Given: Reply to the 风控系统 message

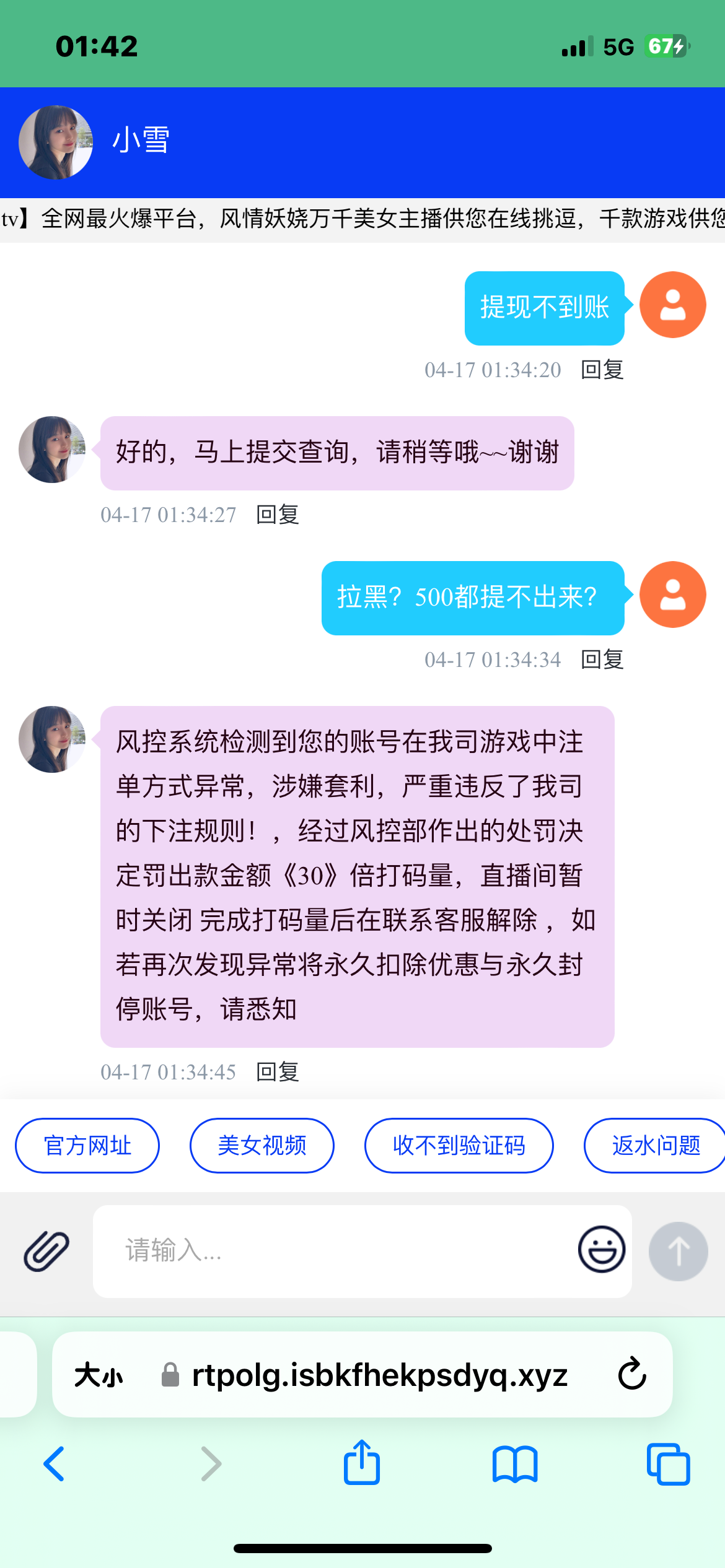Looking at the screenshot, I should coord(278,1072).
